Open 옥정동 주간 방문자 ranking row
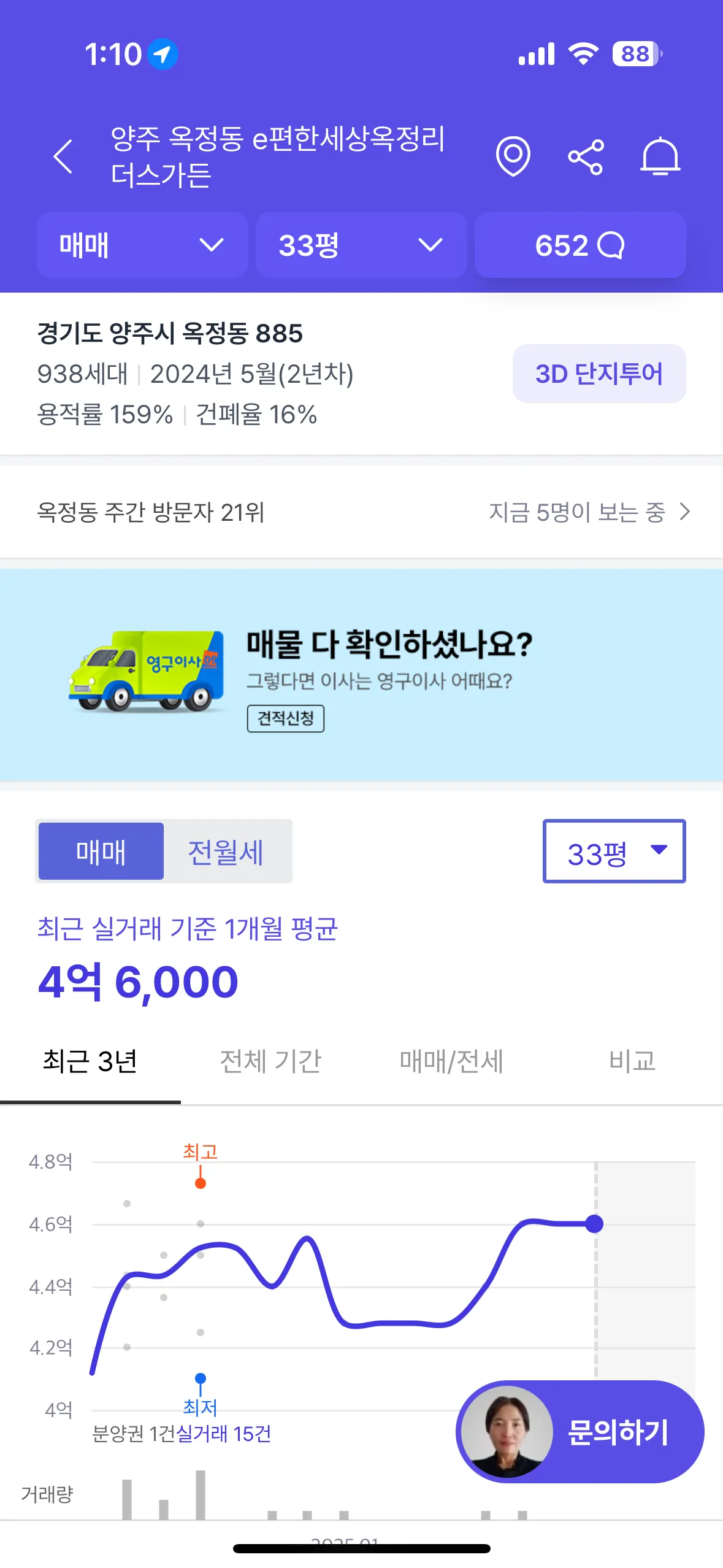 [x=362, y=512]
